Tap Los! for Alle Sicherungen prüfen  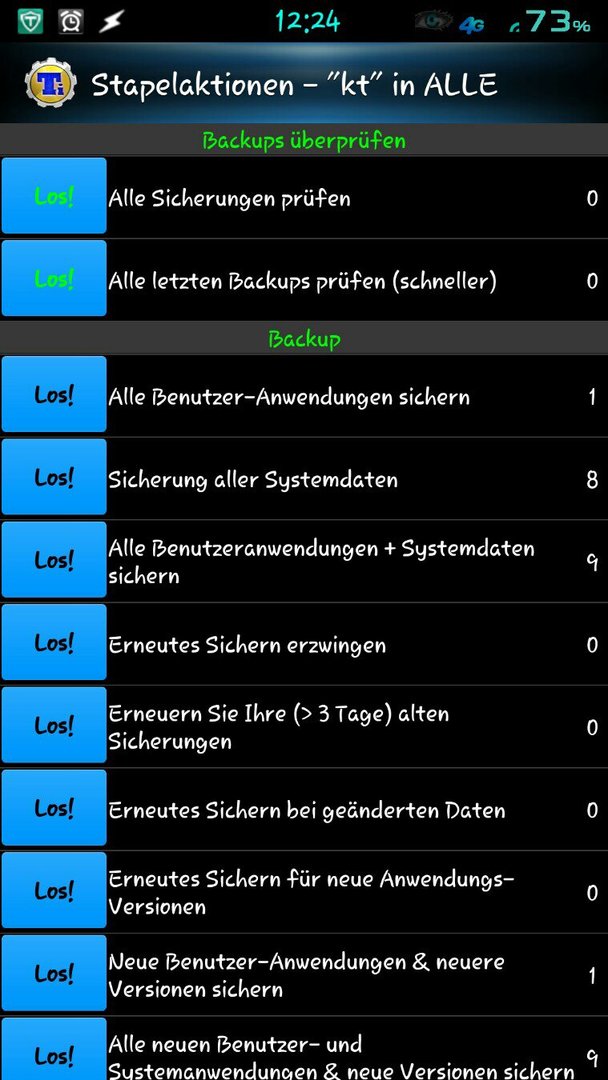point(54,196)
